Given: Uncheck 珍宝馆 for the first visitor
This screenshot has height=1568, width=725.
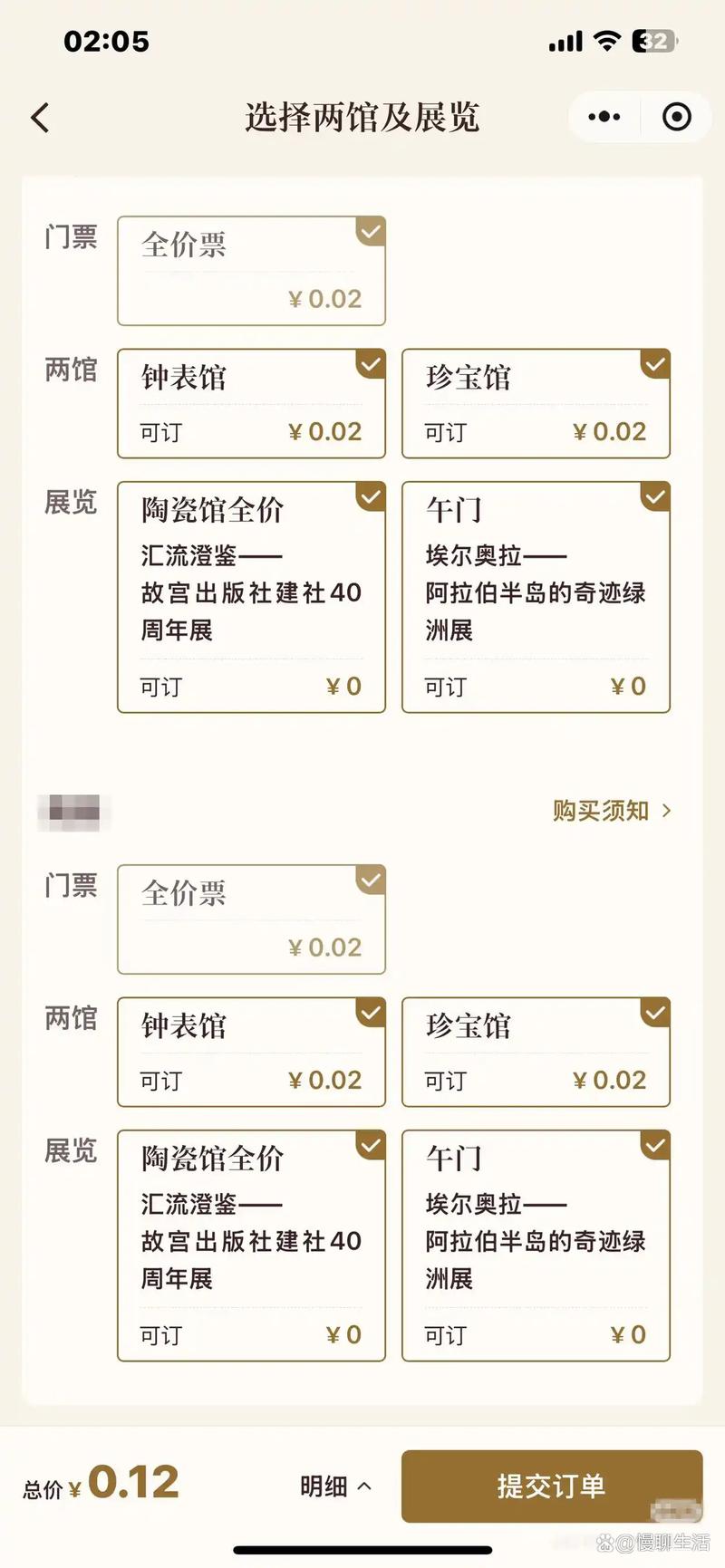Looking at the screenshot, I should [655, 364].
